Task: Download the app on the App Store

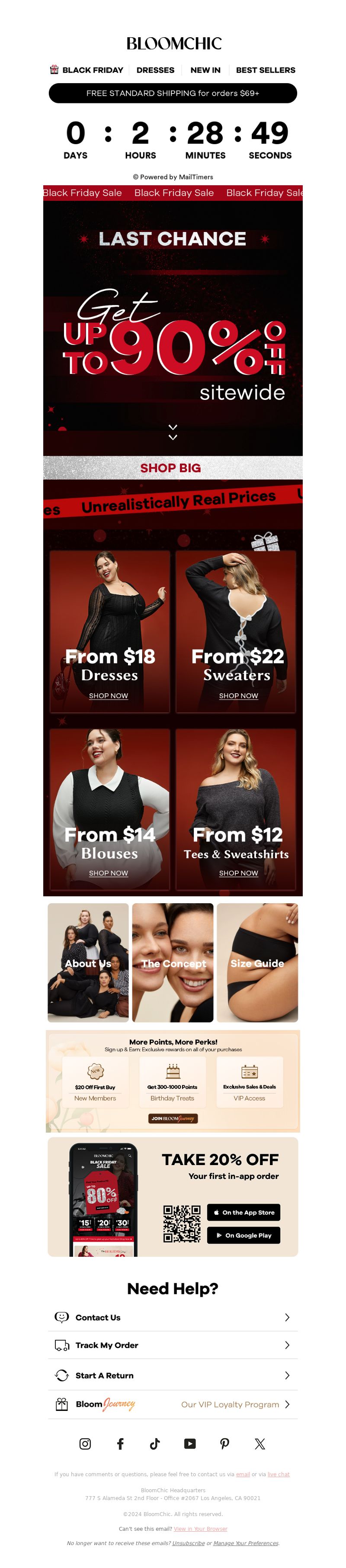Action: coord(243,1213)
